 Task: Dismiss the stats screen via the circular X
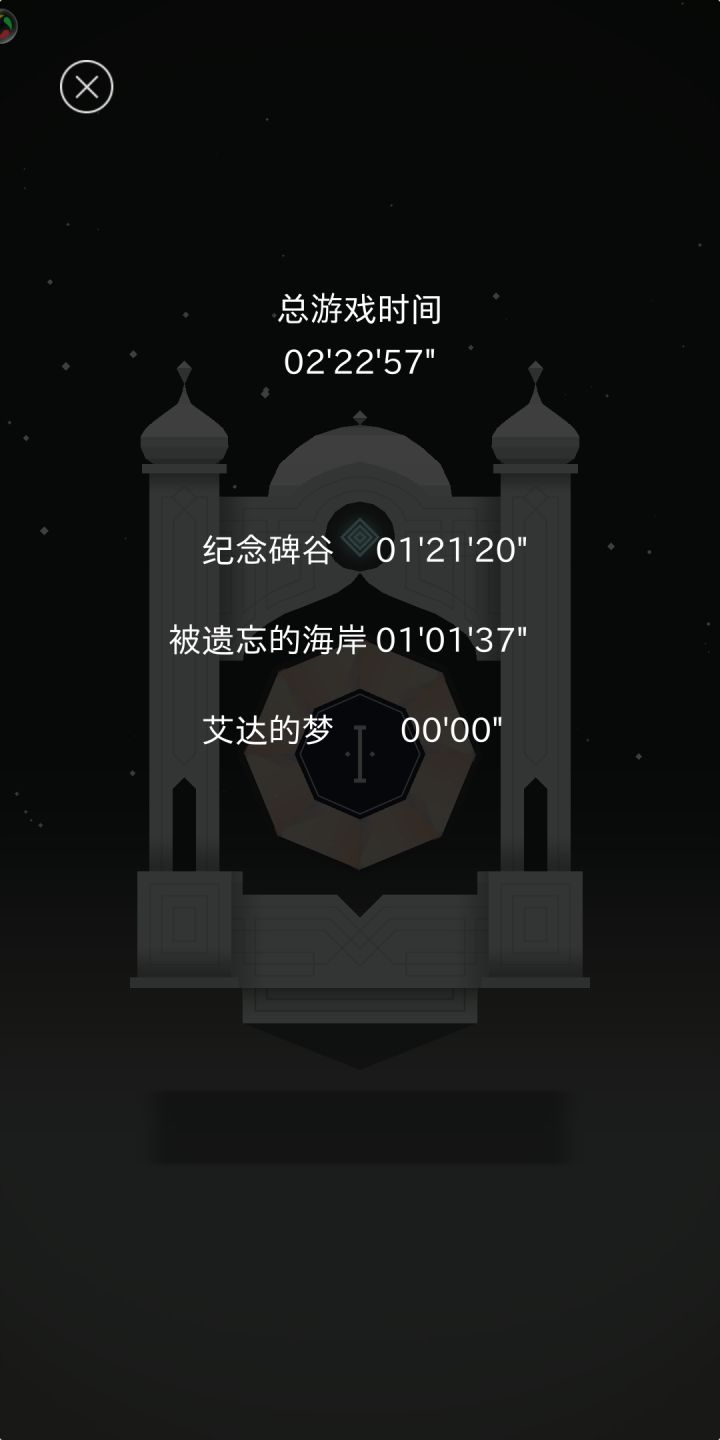[x=85, y=87]
